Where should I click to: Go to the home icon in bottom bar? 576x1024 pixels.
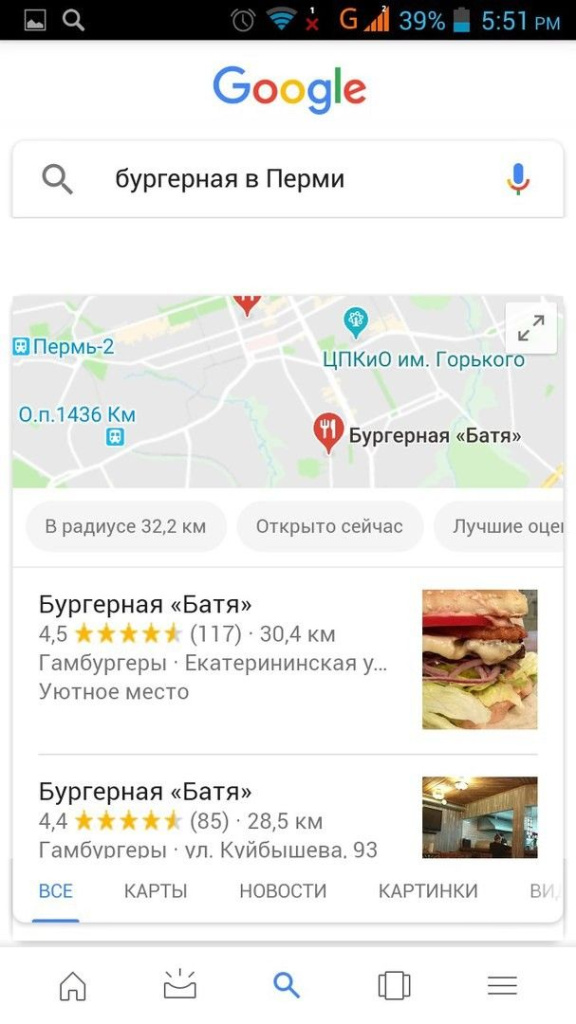(x=72, y=985)
